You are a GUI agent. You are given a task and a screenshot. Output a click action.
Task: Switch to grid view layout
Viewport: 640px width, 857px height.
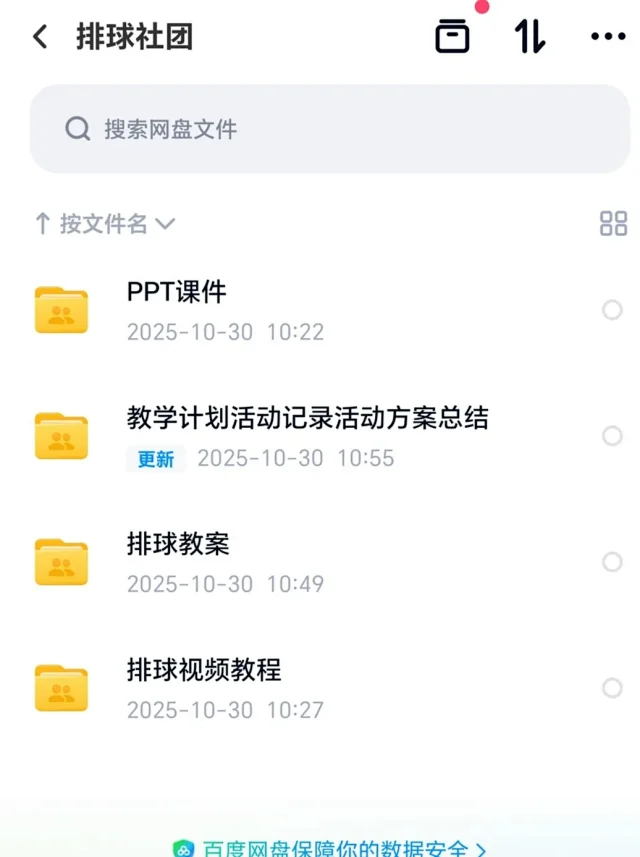pos(613,224)
